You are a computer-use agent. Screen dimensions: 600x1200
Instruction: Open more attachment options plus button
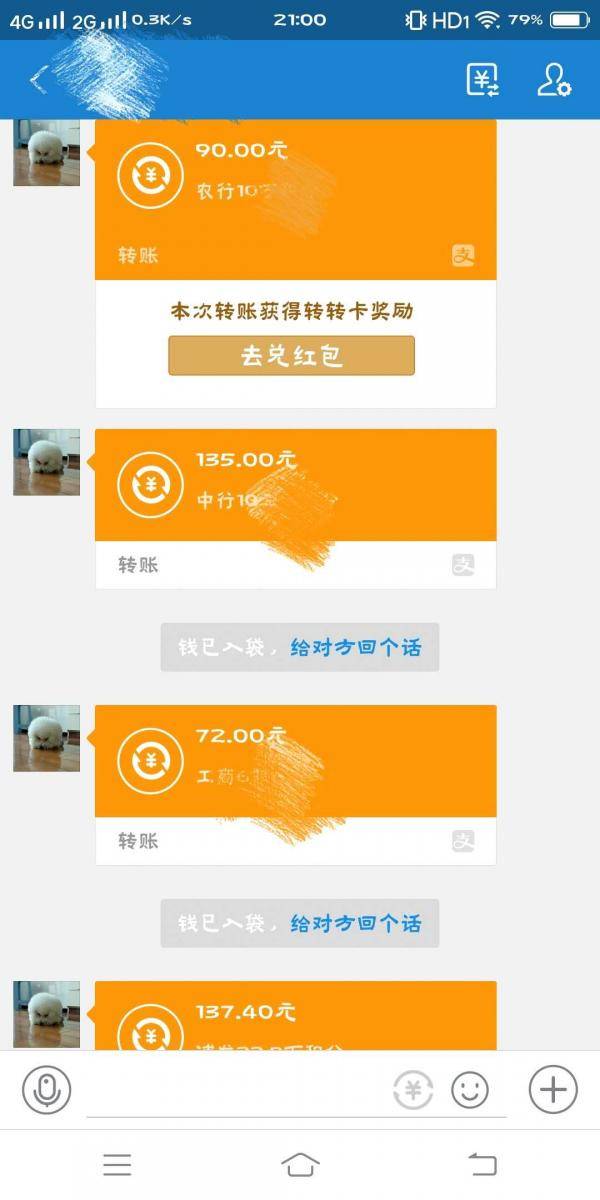click(553, 1090)
